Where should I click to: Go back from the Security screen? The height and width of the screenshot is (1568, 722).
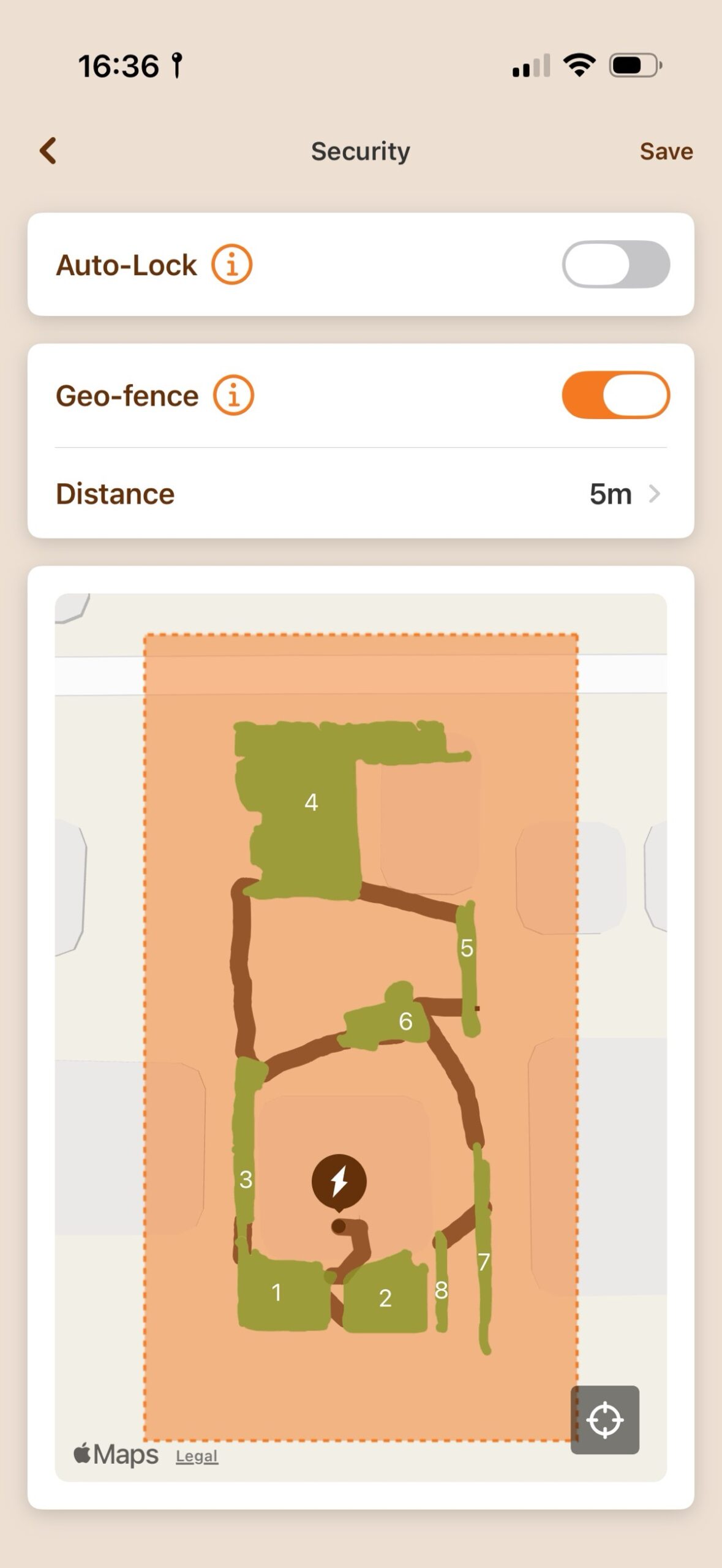tap(48, 151)
